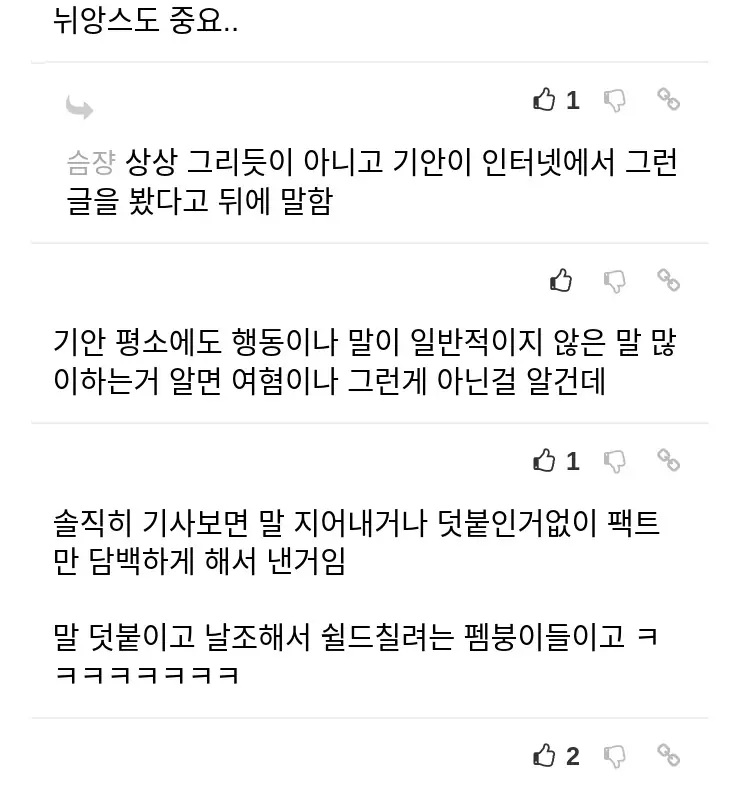The height and width of the screenshot is (801, 740).
Task: Upvote the comment starting with 솔직히 기사보면
Action: tap(545, 461)
